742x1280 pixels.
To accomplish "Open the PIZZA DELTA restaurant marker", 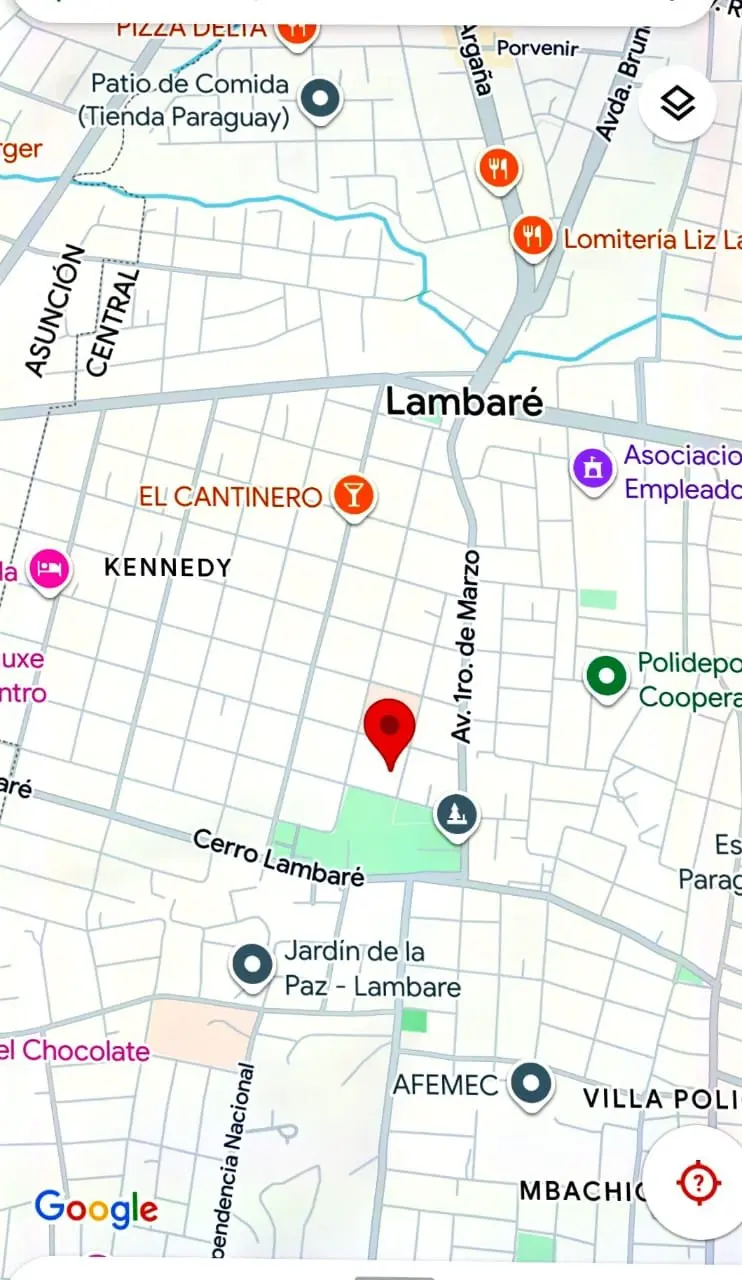I will (x=296, y=30).
